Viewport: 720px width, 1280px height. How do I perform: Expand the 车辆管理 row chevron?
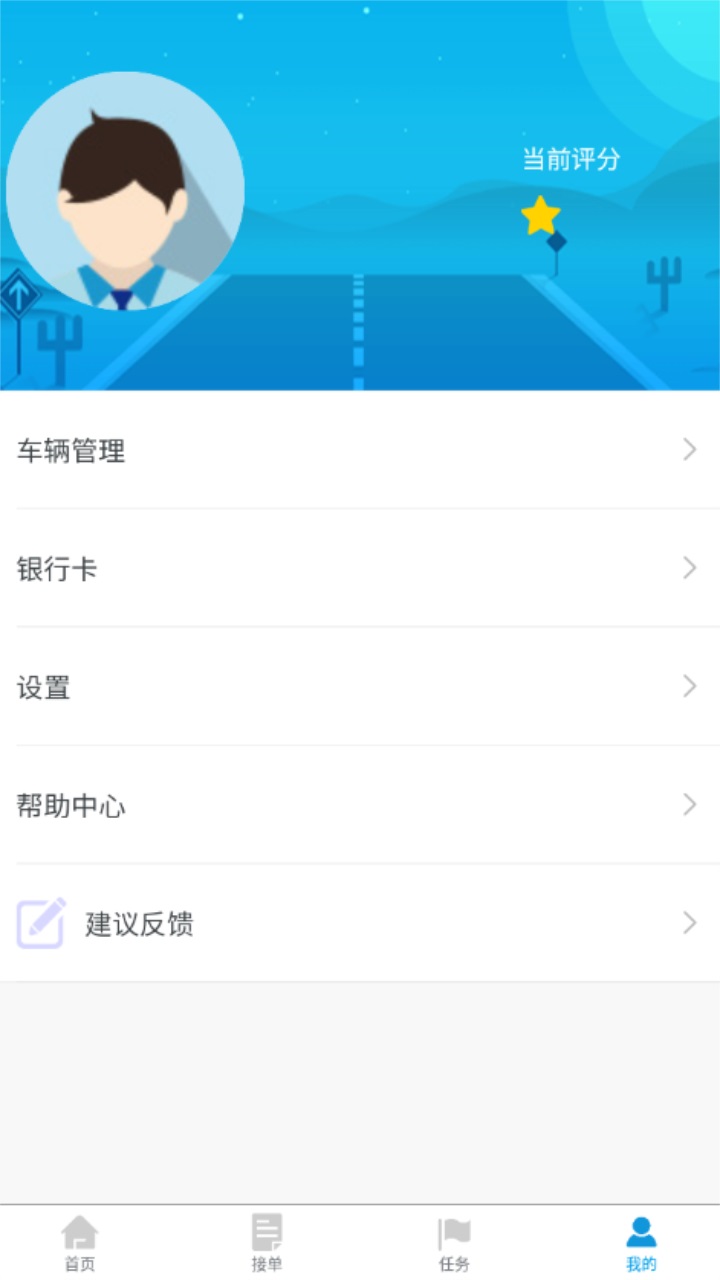691,450
